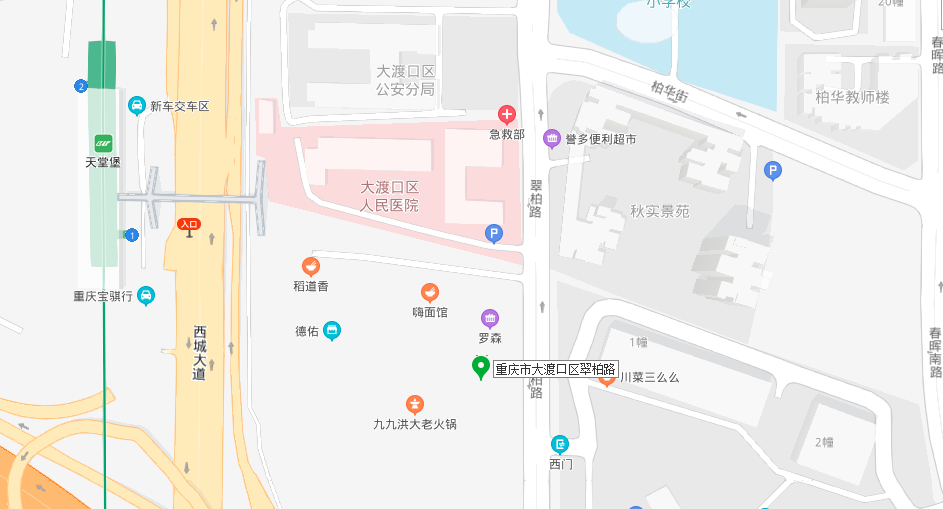
Task: Tap the 德佑 marker
Action: (x=332, y=330)
